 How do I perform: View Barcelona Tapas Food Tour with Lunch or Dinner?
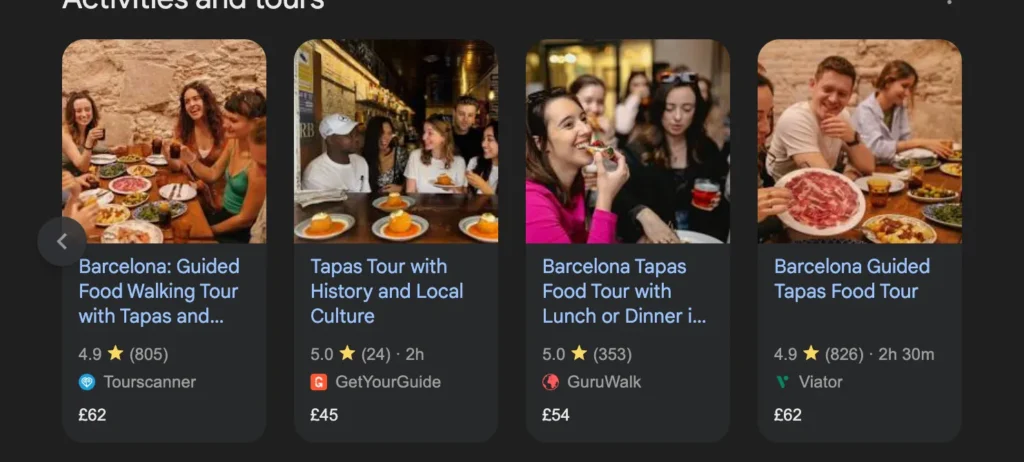click(624, 291)
